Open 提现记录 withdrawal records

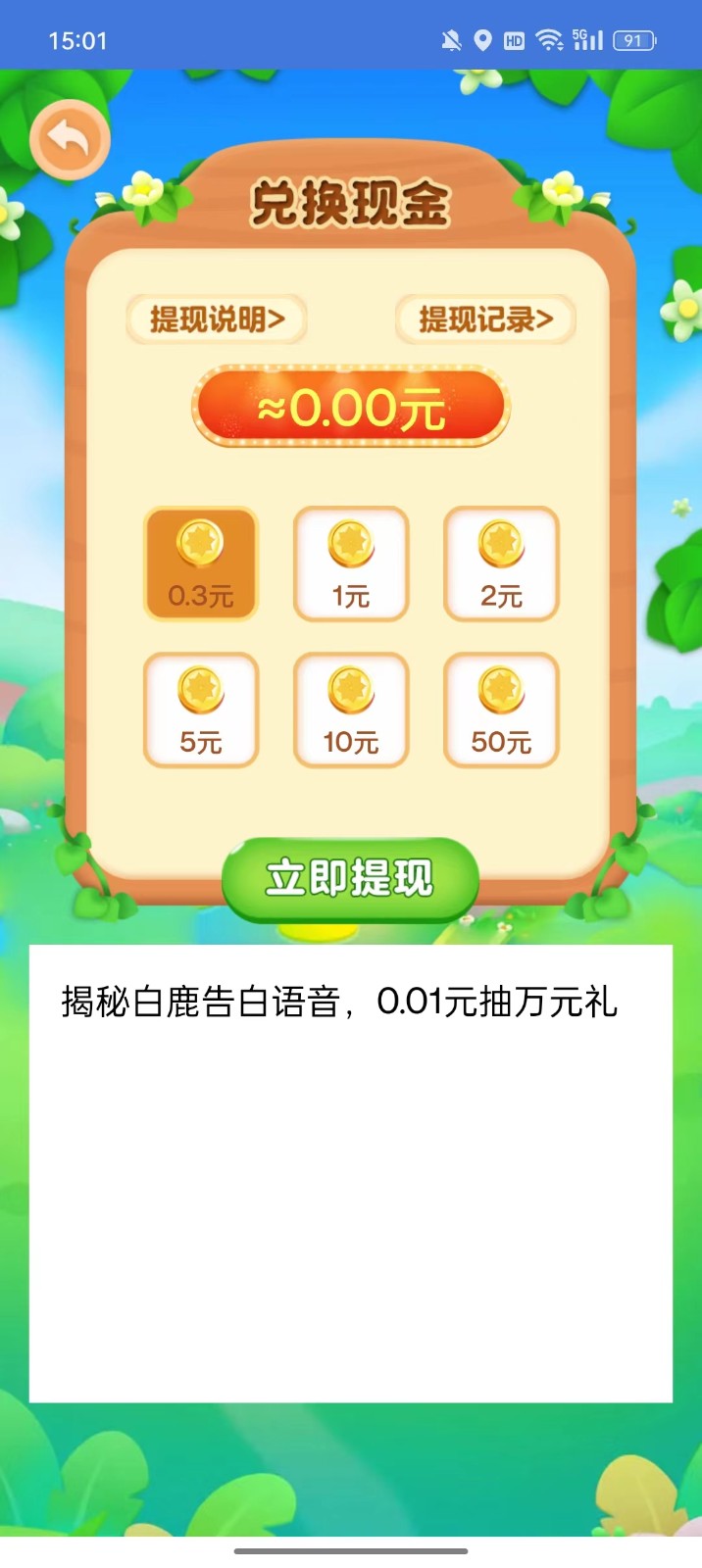click(x=485, y=319)
